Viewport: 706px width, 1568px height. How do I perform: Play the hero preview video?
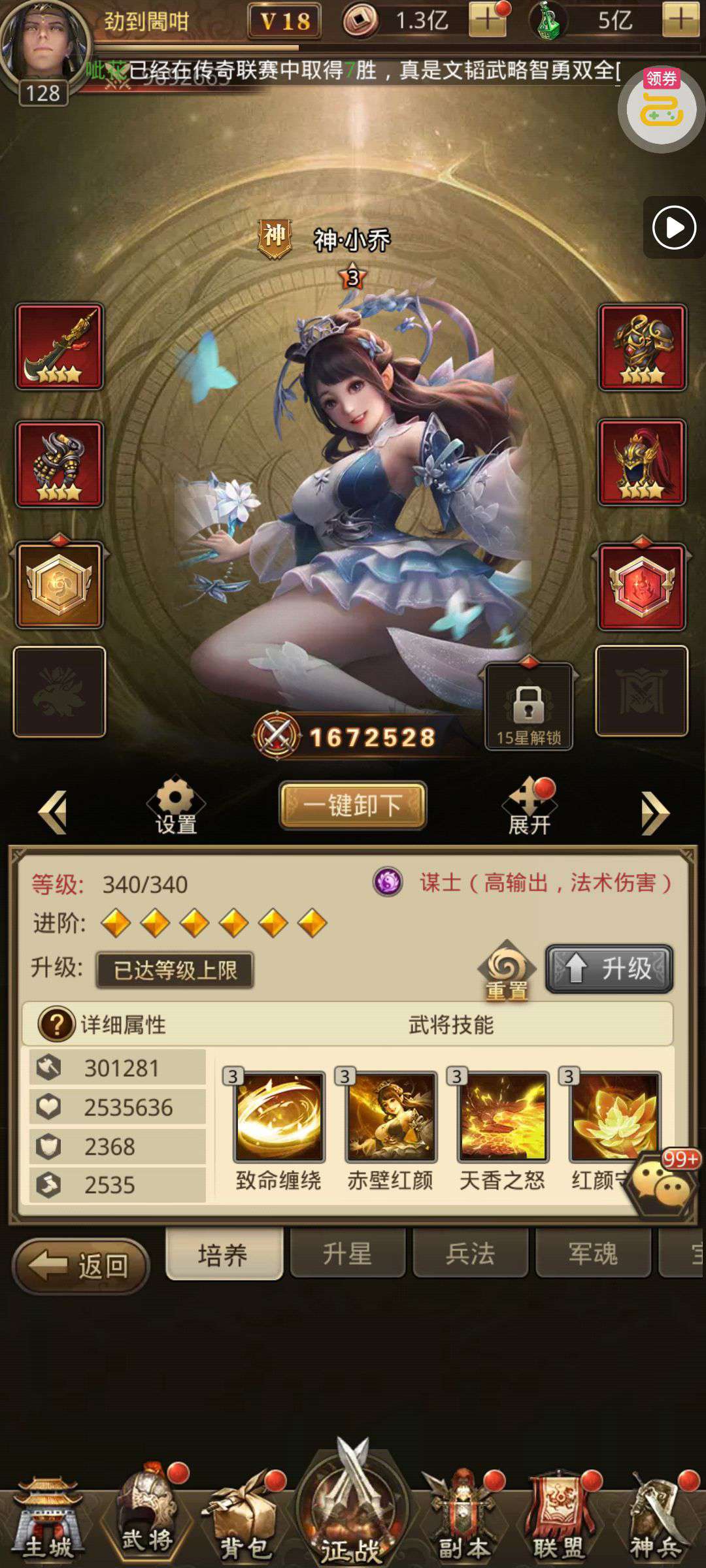tap(674, 227)
